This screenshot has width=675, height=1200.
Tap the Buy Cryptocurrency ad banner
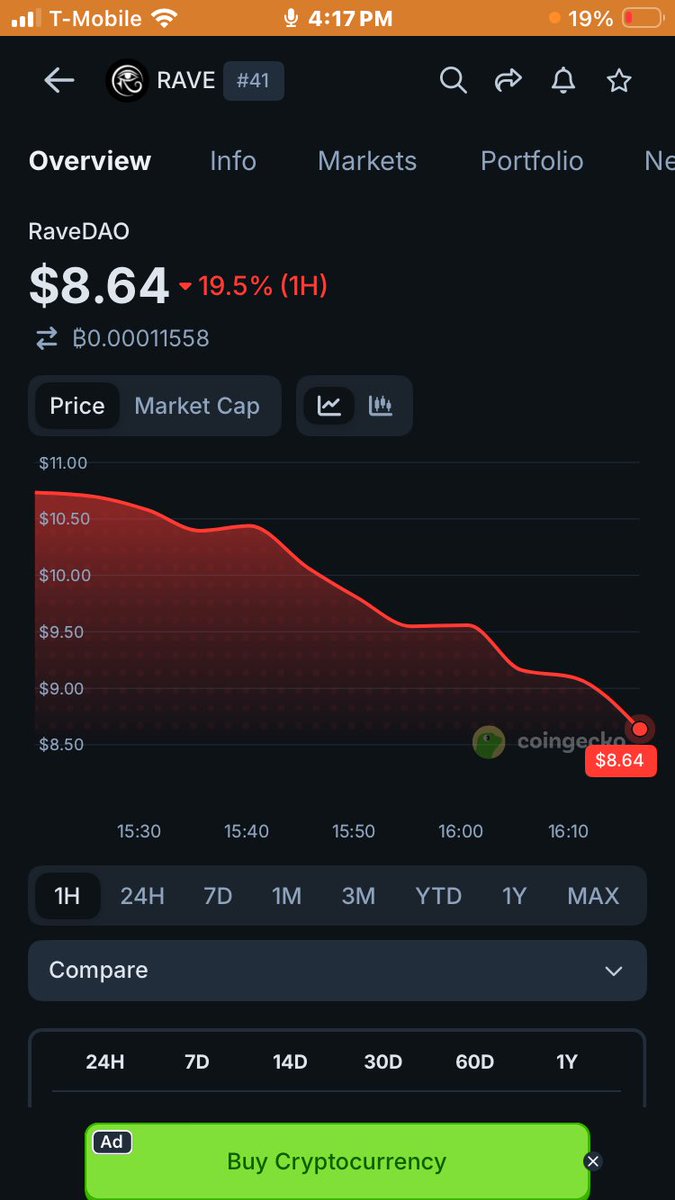coord(337,1162)
